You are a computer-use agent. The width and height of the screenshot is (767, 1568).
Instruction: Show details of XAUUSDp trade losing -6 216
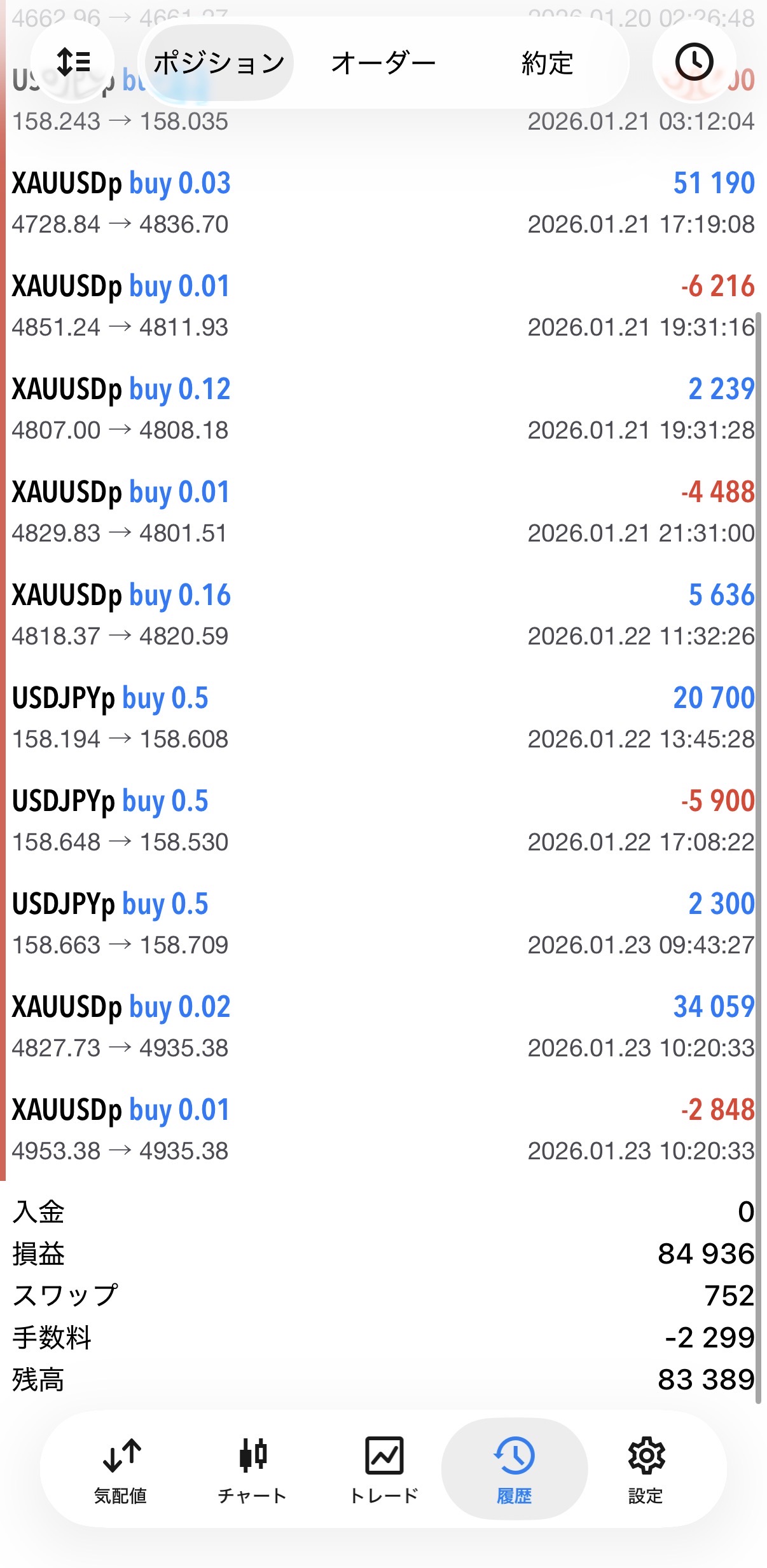[x=382, y=306]
